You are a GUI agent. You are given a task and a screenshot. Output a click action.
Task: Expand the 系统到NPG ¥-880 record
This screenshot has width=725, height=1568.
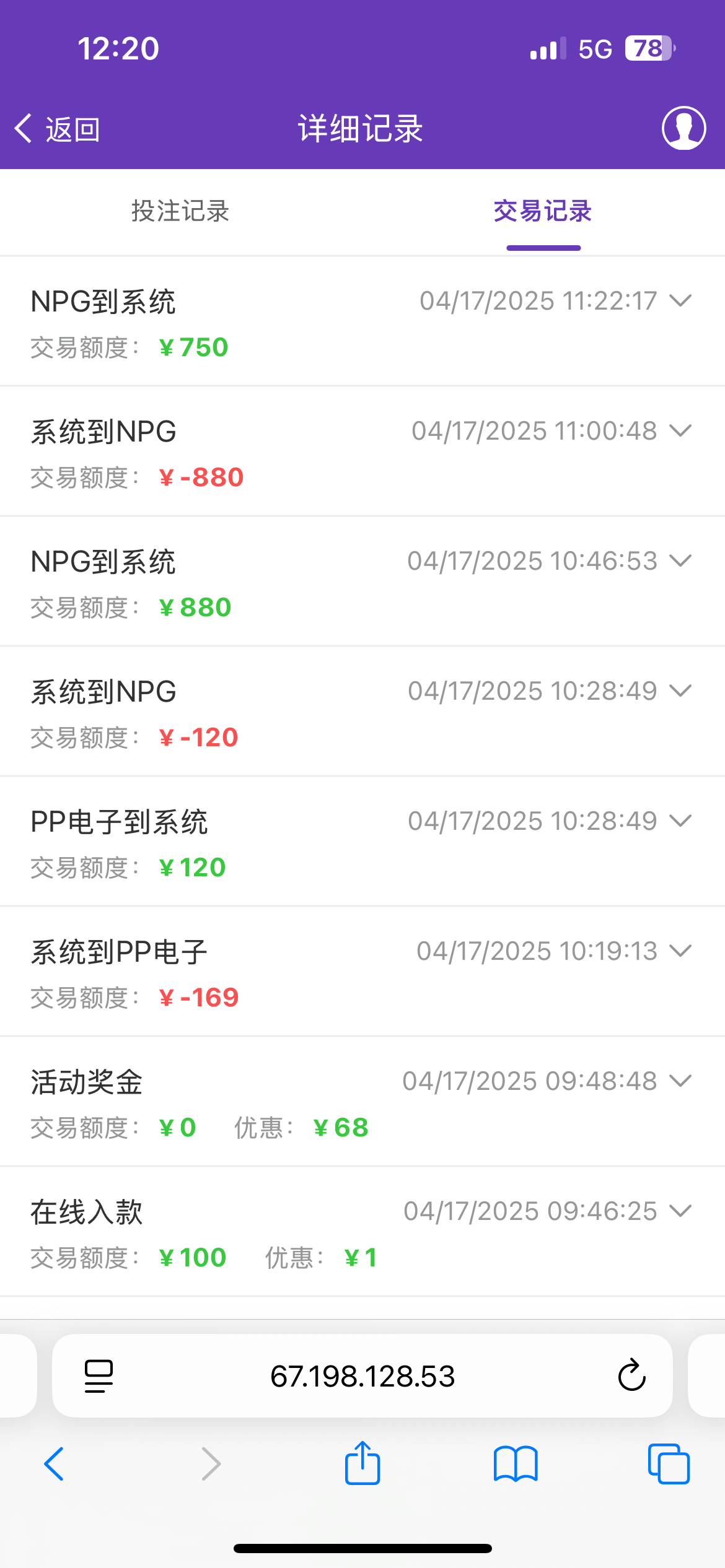[680, 431]
